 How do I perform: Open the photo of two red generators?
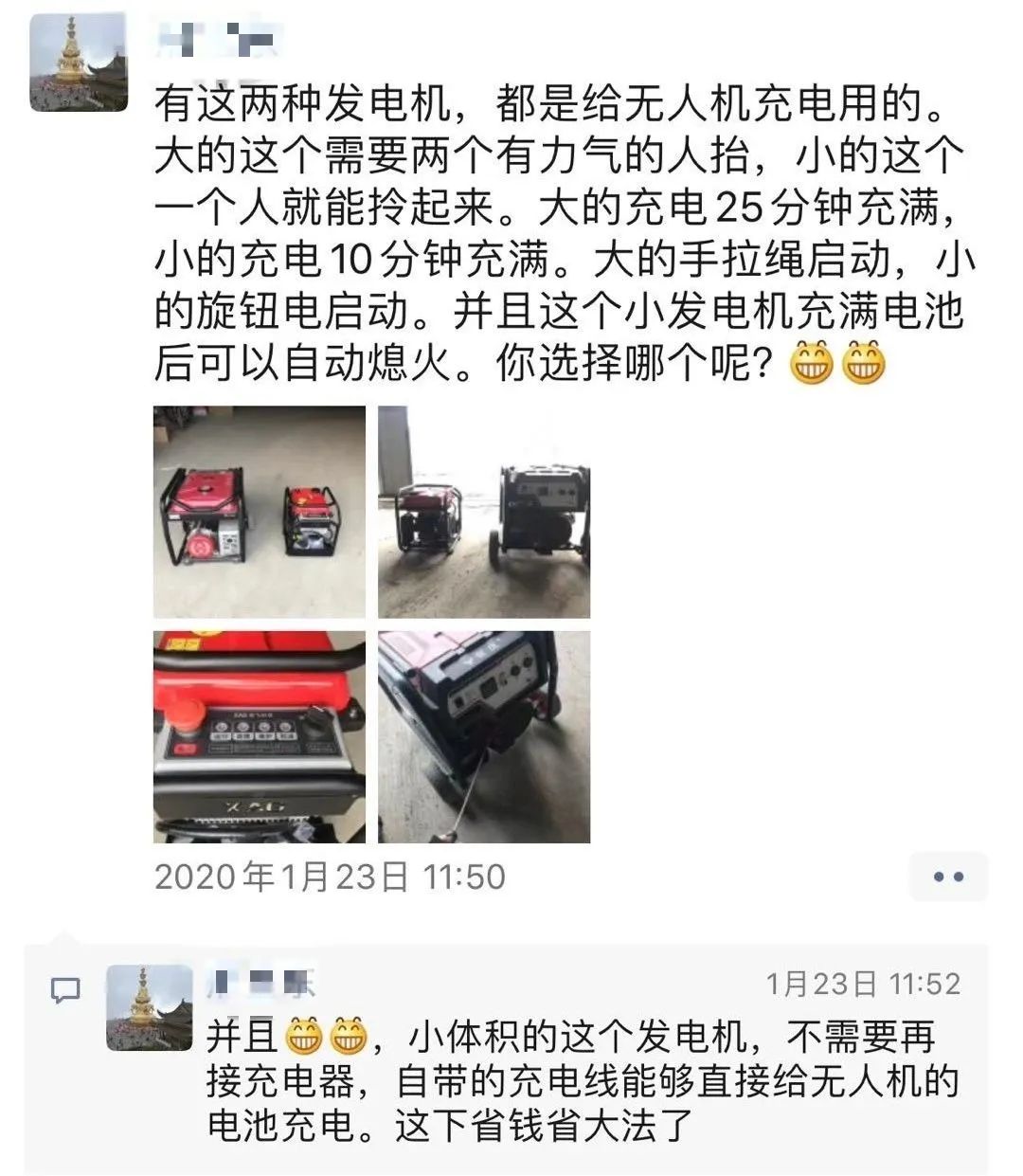click(260, 513)
